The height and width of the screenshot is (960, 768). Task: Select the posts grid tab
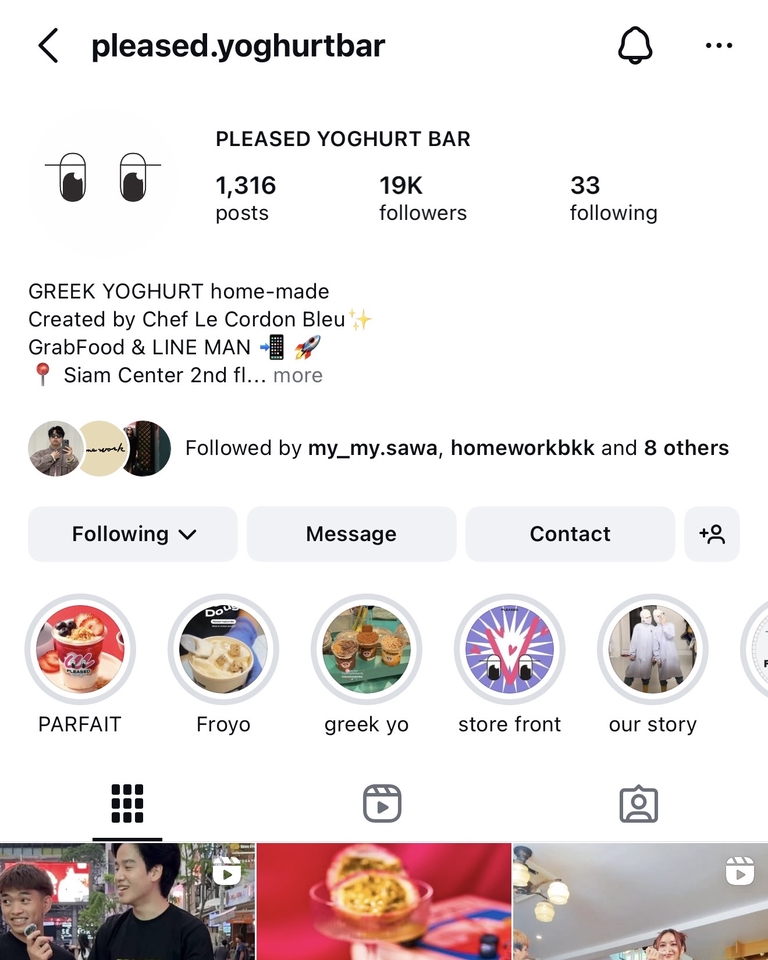pyautogui.click(x=127, y=803)
